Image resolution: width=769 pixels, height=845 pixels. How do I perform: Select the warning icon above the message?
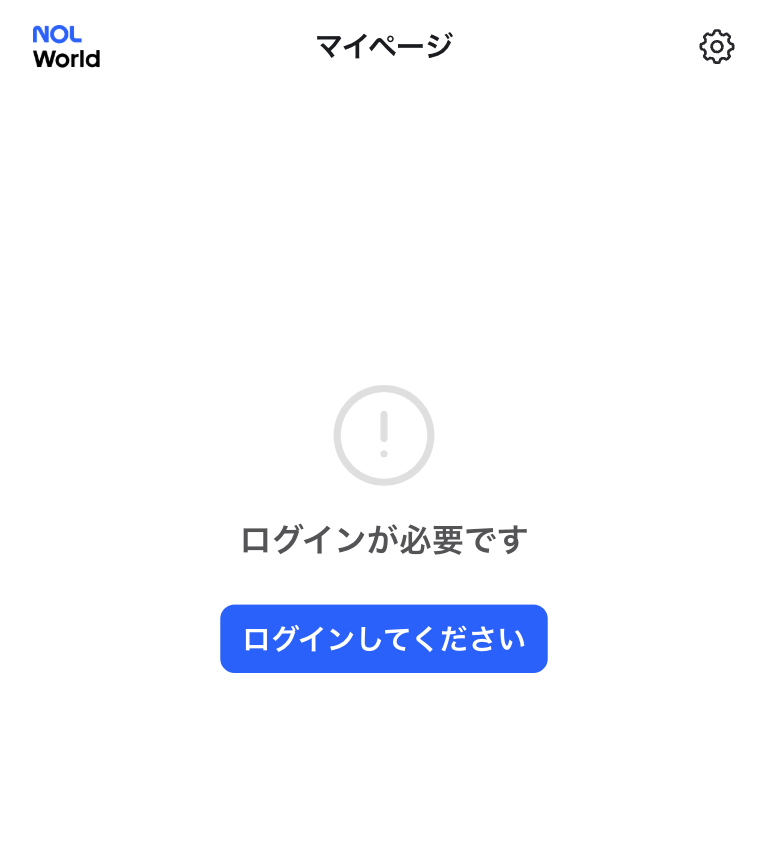pyautogui.click(x=383, y=434)
